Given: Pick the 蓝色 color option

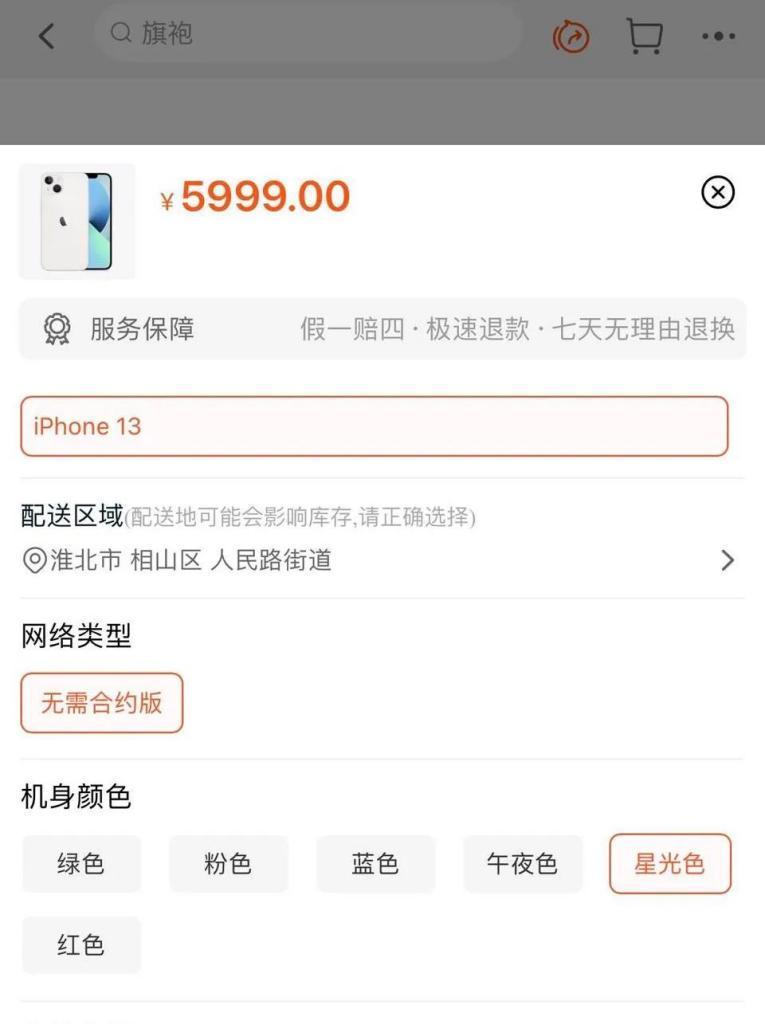Looking at the screenshot, I should [375, 864].
